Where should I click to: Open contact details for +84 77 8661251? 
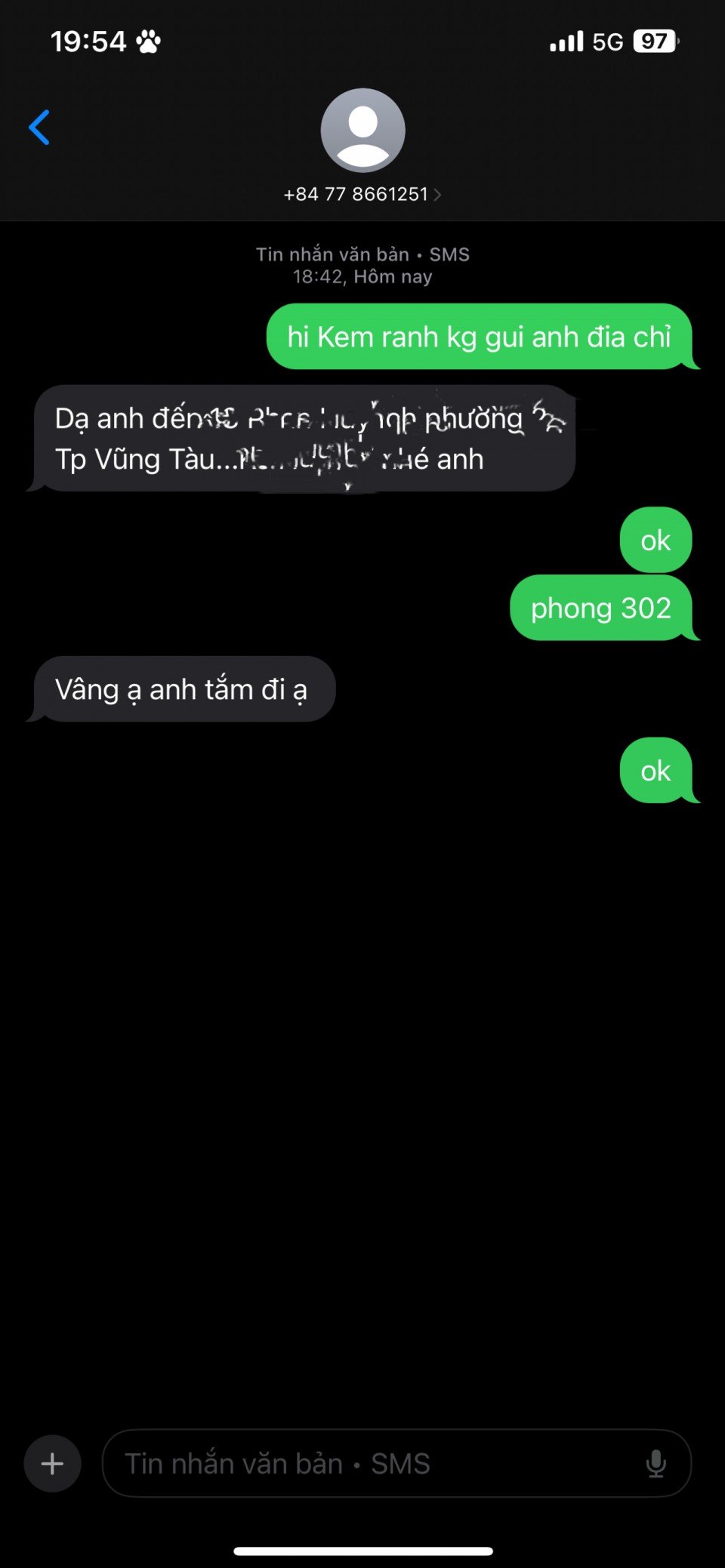362,194
